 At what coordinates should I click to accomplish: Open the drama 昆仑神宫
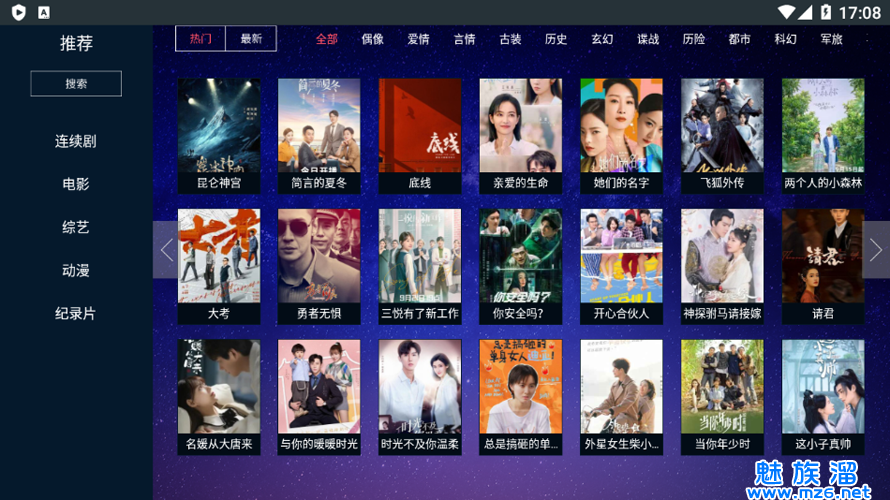[x=219, y=135]
